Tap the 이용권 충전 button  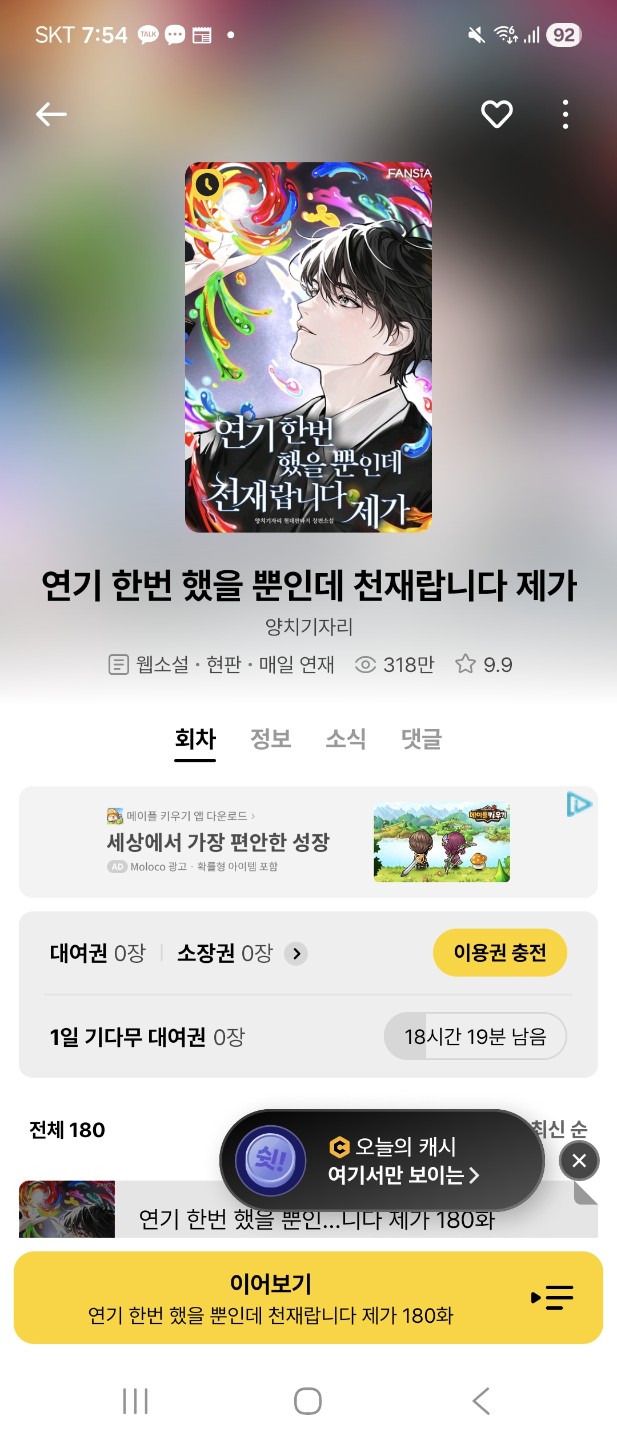pos(499,953)
